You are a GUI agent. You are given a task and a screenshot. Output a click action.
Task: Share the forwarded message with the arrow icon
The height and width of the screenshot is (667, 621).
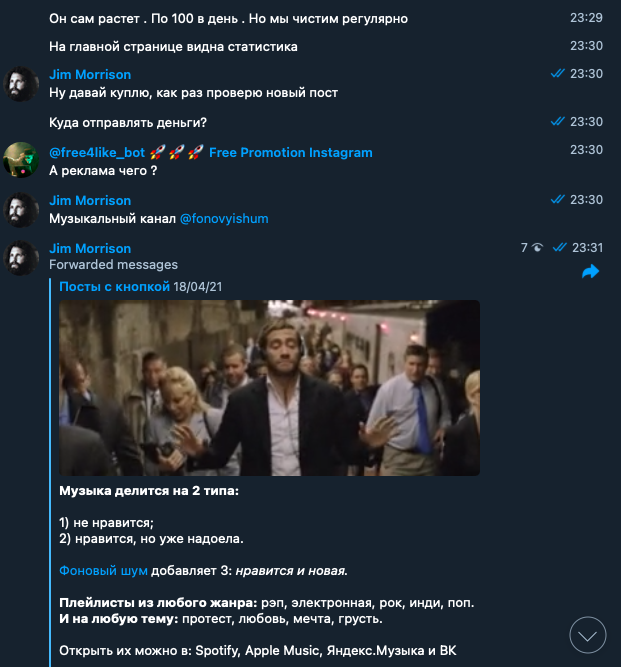point(590,271)
